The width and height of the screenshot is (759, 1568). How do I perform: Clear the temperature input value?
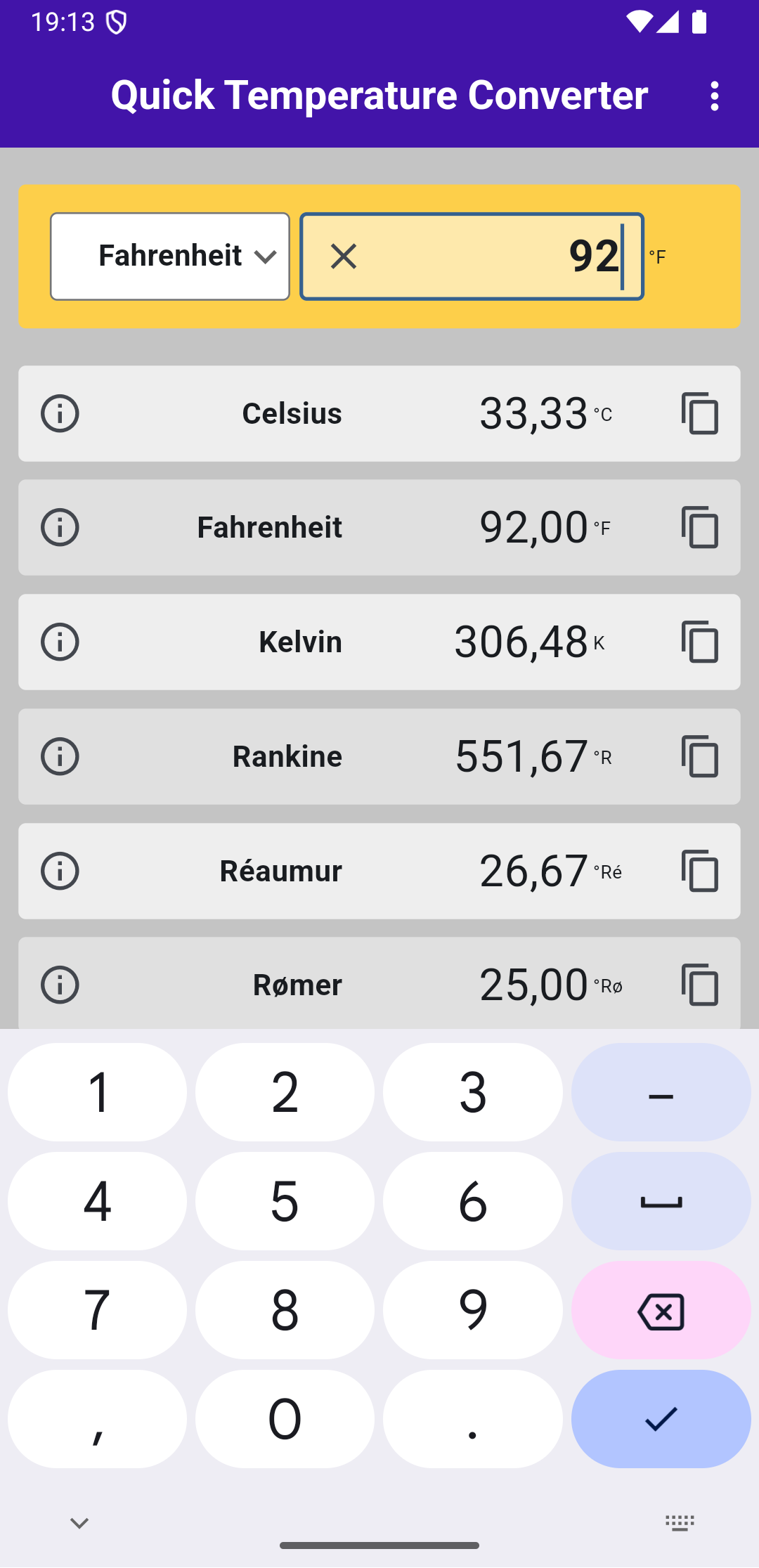(344, 257)
